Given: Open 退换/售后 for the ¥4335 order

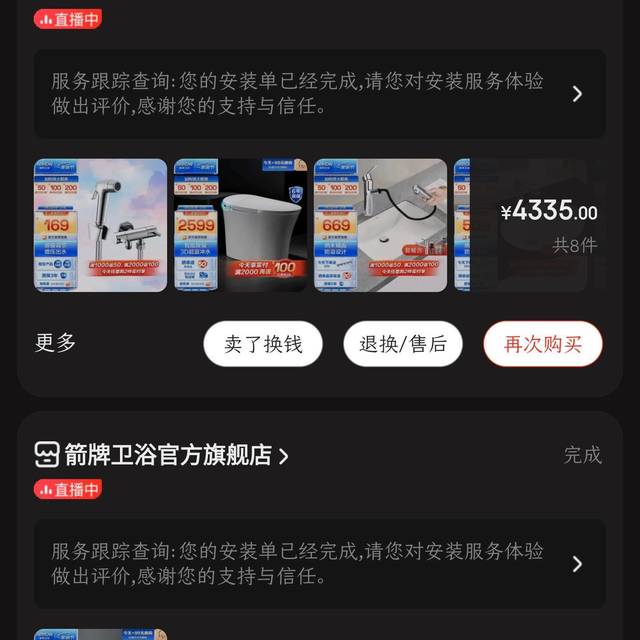Looking at the screenshot, I should (x=403, y=344).
